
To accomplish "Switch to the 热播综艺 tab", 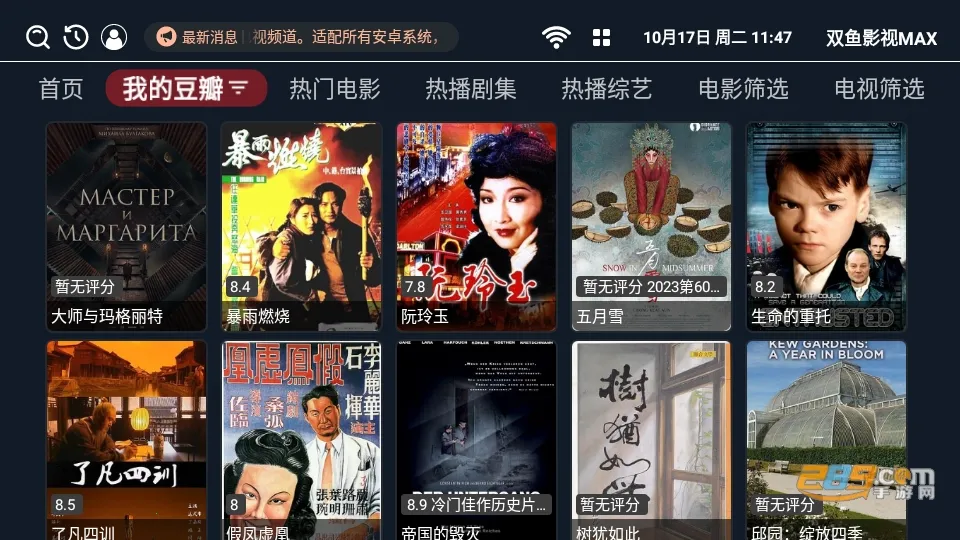I will click(607, 89).
